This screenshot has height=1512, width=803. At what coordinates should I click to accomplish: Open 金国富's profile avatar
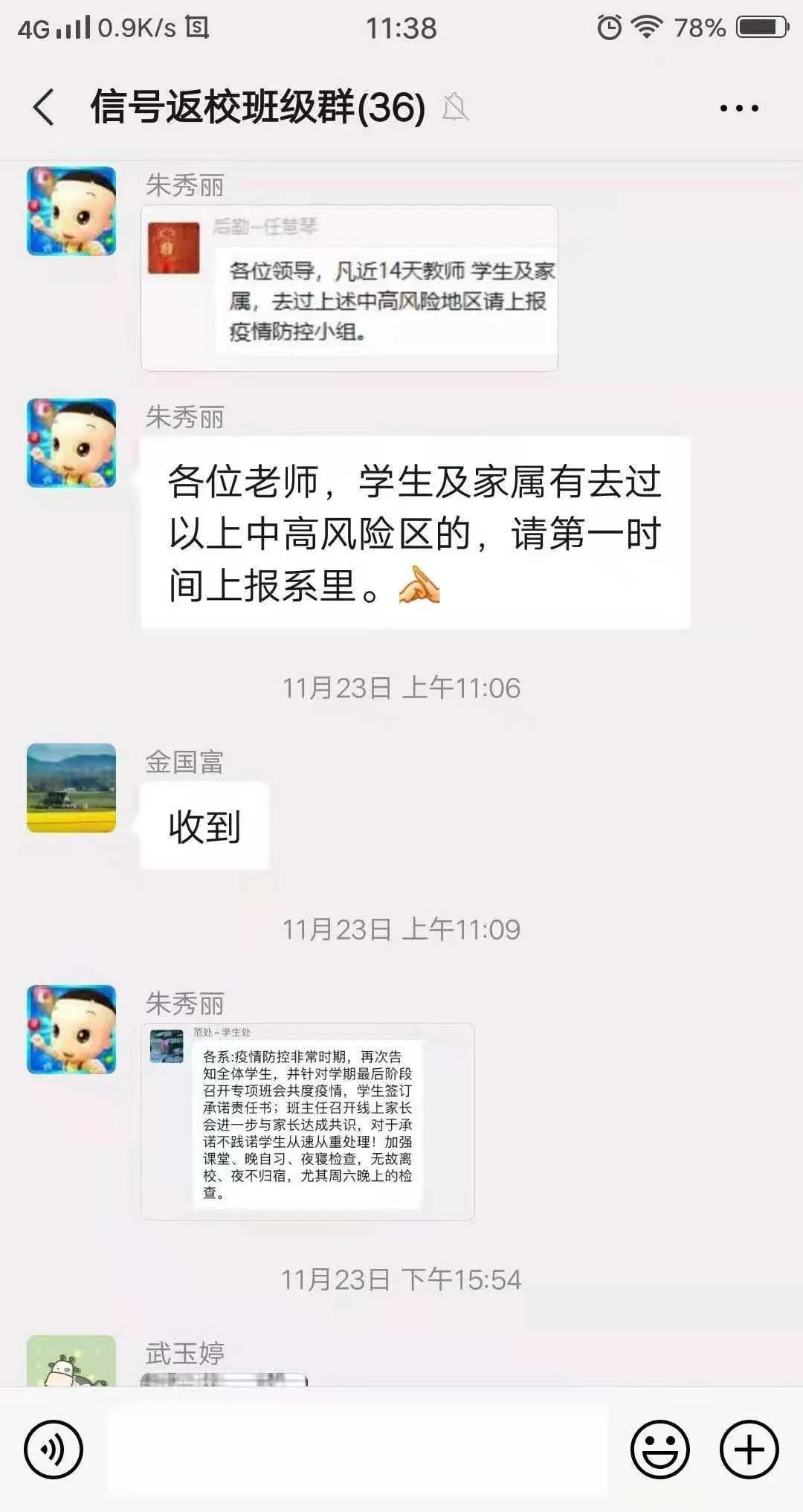pos(71,787)
